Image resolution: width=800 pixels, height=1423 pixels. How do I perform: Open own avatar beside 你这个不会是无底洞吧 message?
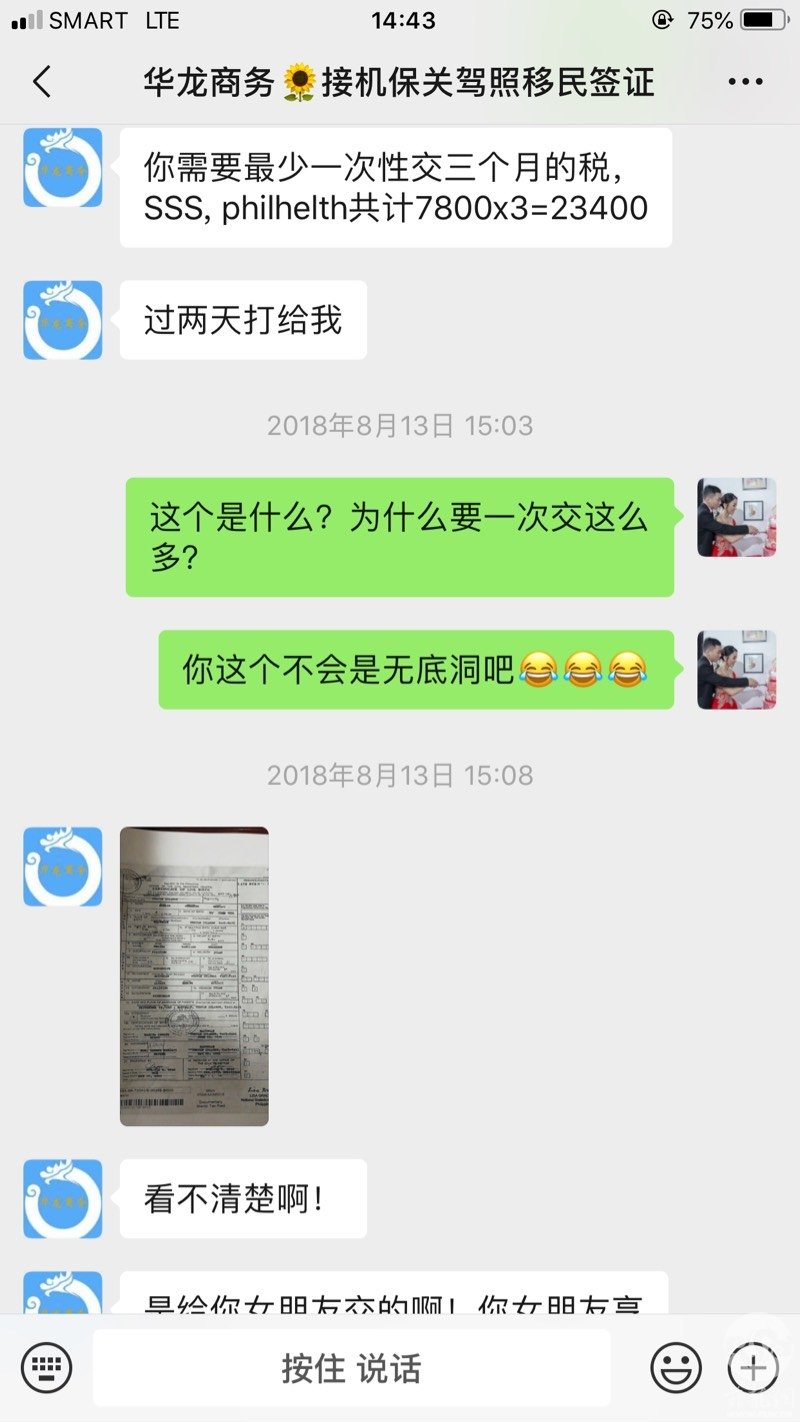click(737, 670)
